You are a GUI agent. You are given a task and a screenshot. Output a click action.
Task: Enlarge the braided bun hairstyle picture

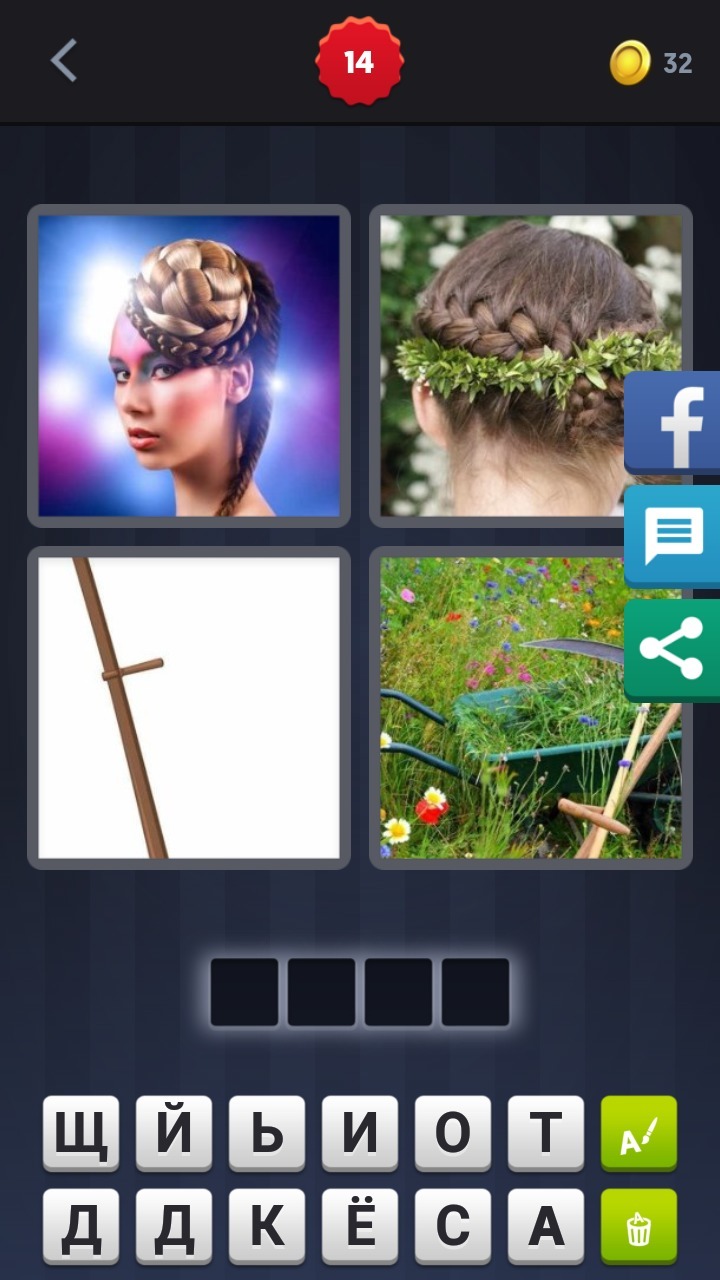pyautogui.click(x=189, y=366)
